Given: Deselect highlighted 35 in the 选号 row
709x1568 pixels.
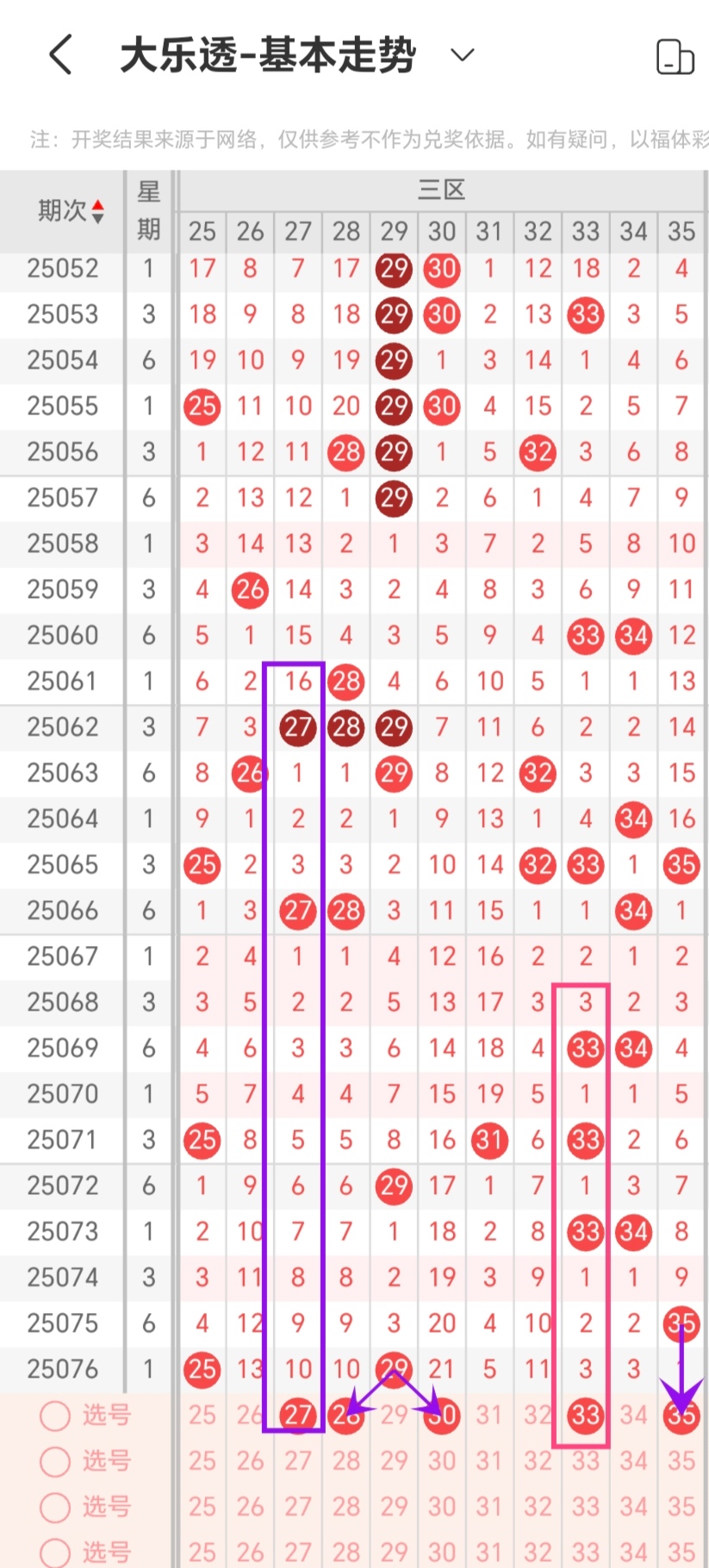Looking at the screenshot, I should [681, 1415].
